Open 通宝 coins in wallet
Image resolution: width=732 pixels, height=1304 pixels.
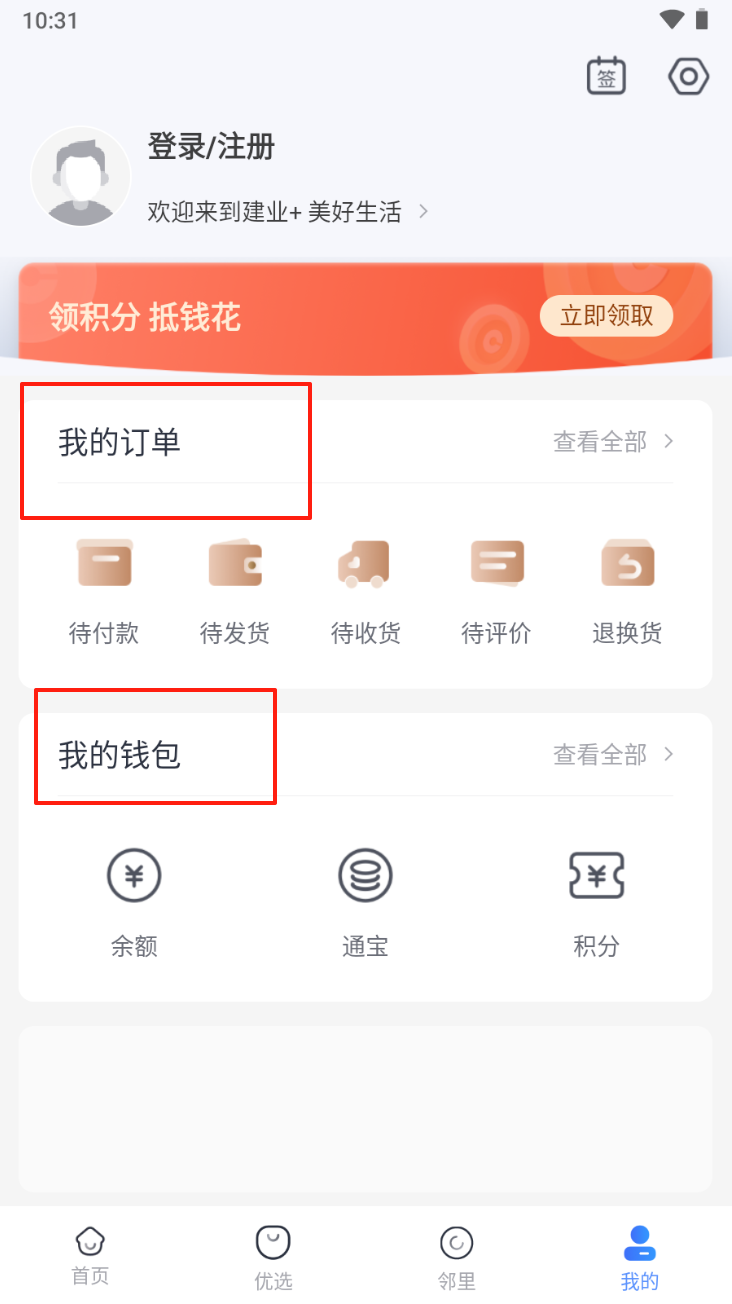click(x=365, y=902)
